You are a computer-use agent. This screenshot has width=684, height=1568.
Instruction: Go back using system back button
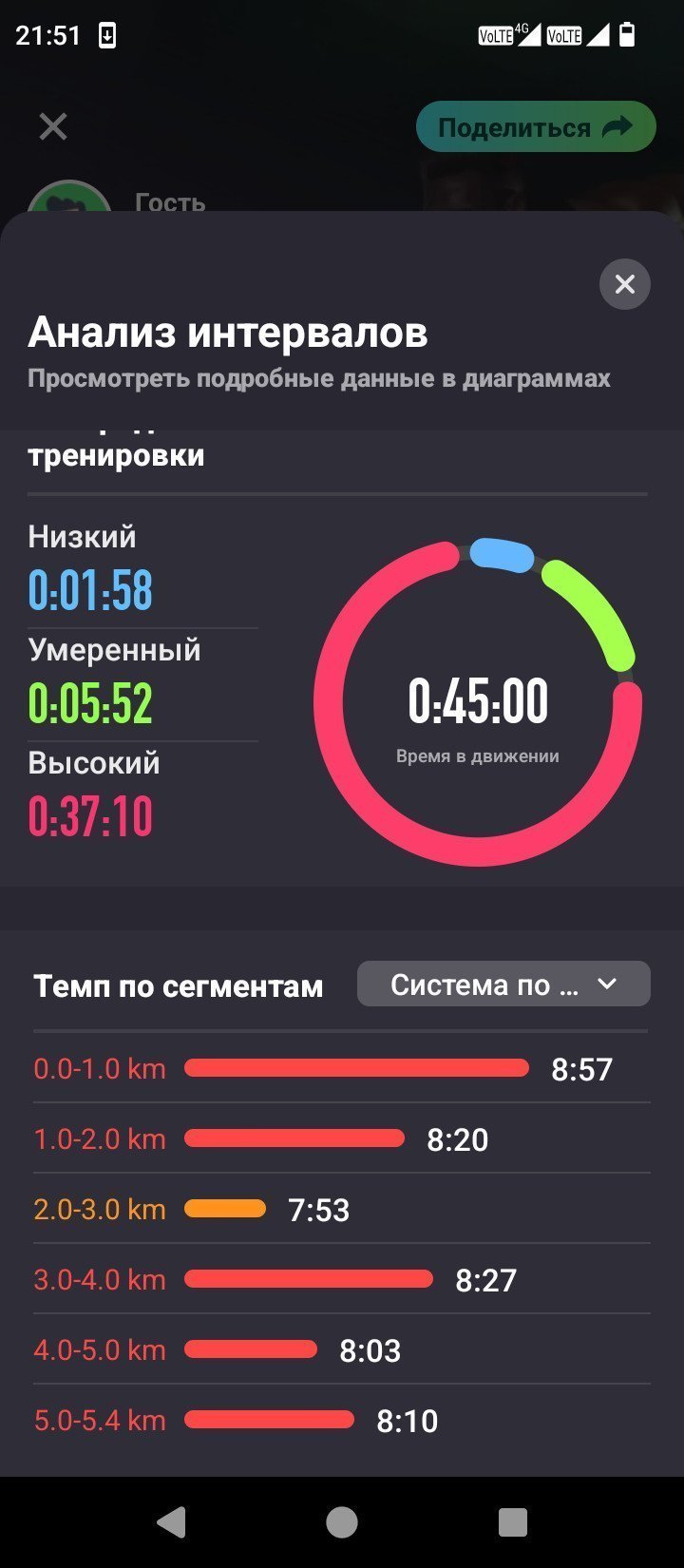point(171,1522)
